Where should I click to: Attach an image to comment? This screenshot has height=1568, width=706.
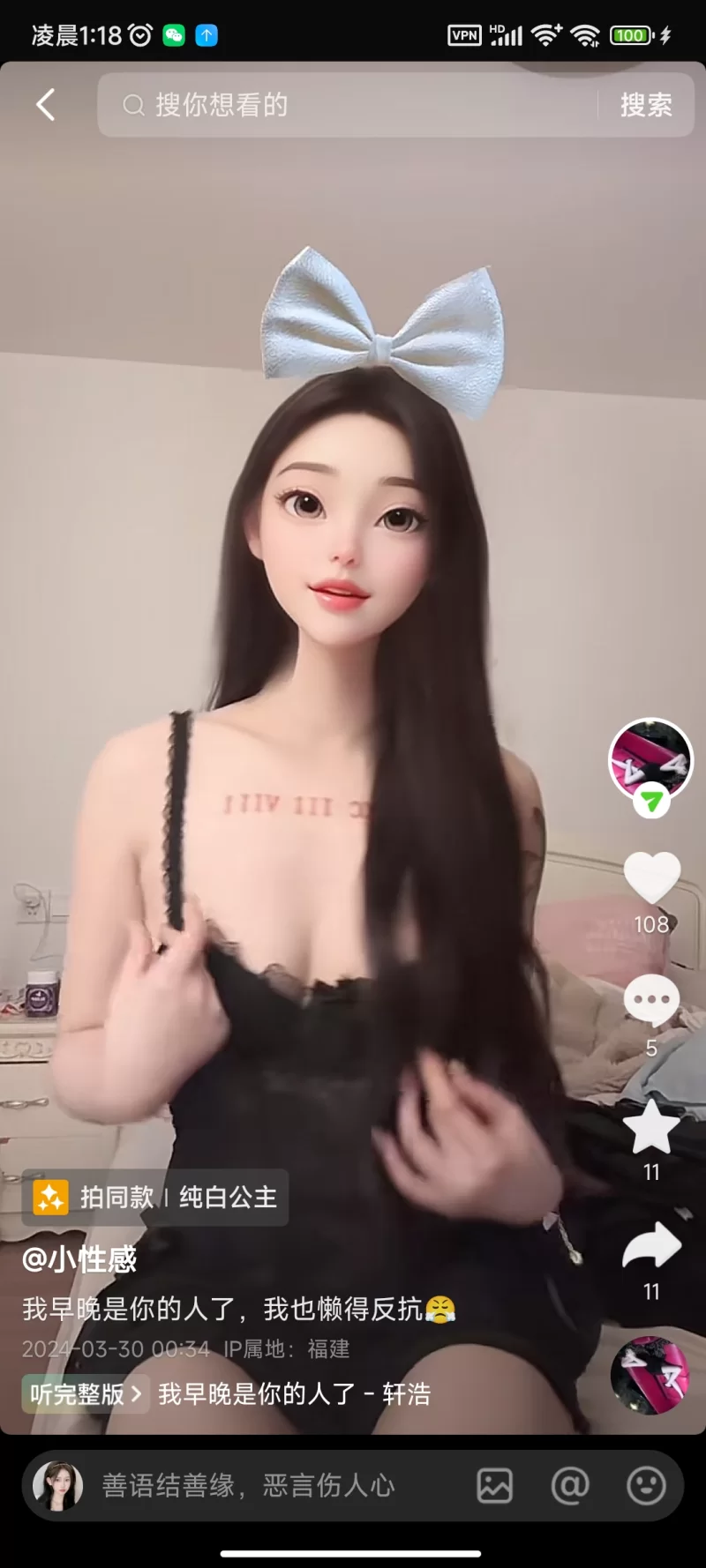point(495,1486)
